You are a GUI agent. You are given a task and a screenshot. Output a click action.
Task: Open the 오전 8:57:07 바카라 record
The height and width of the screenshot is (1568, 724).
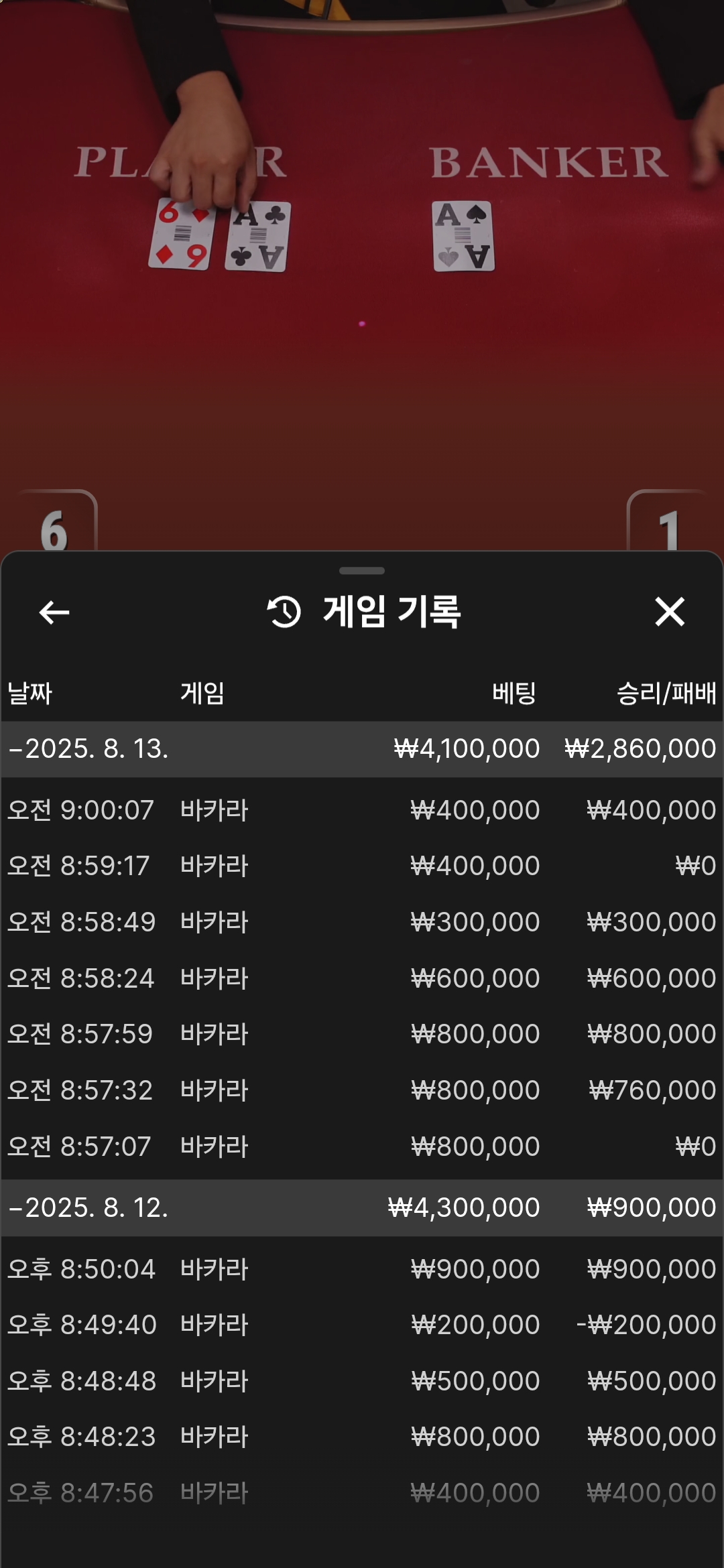click(362, 1147)
